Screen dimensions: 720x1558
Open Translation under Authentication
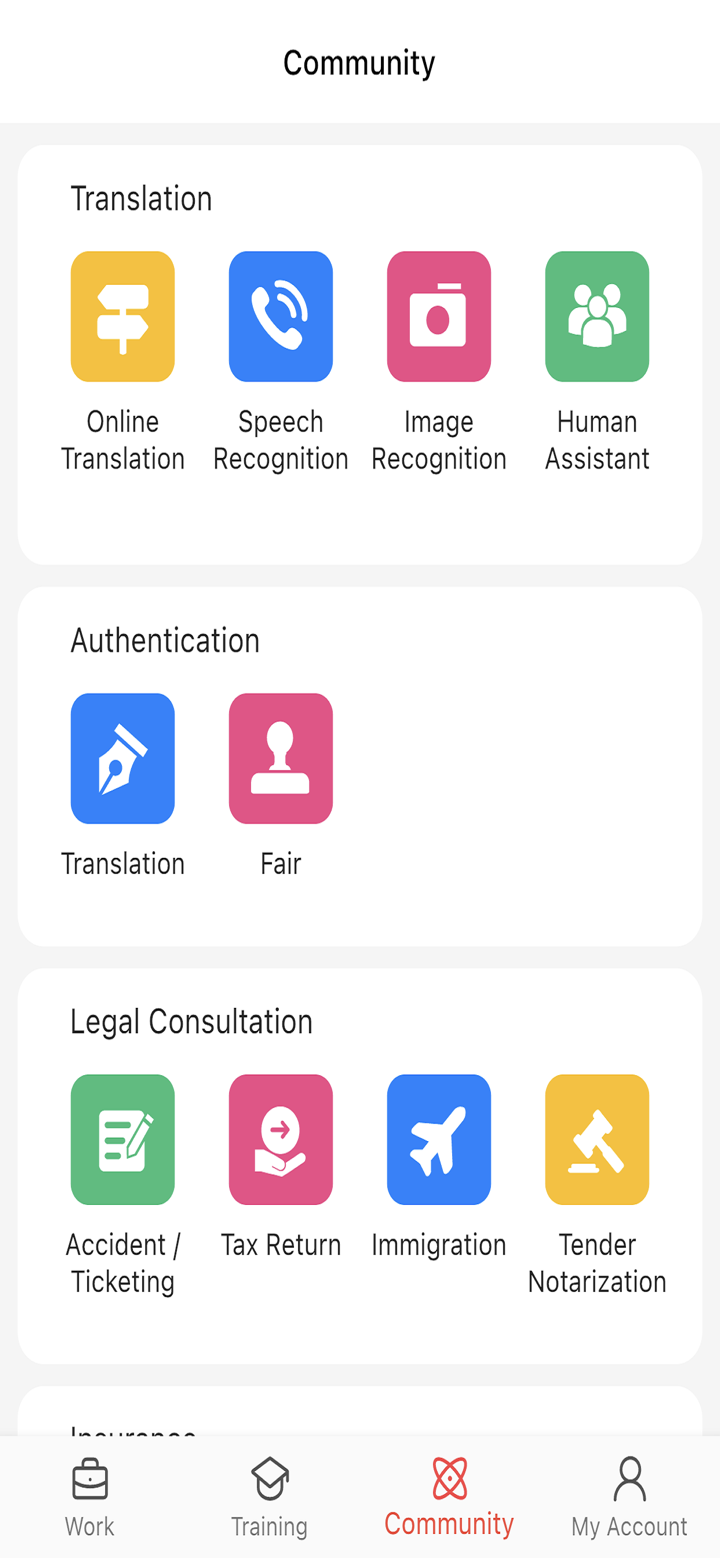(122, 758)
